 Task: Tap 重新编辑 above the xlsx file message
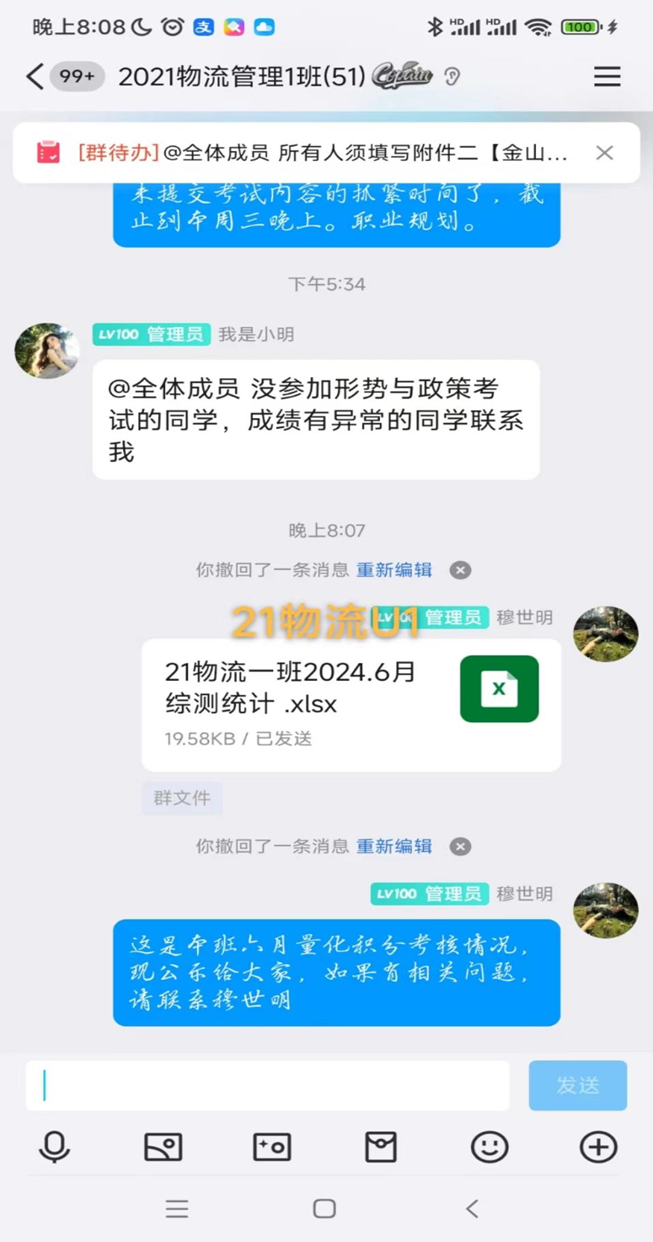point(394,570)
